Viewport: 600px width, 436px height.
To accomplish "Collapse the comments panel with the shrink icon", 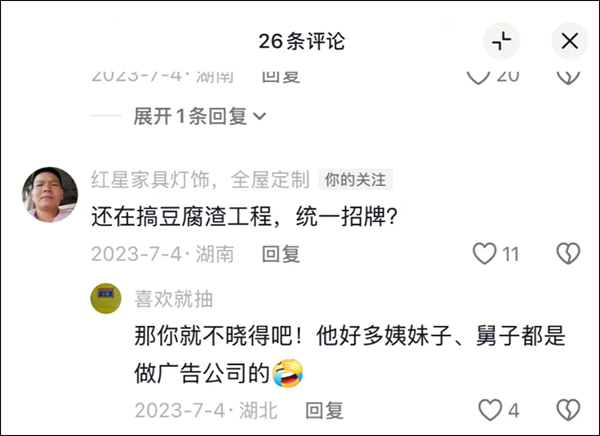I will coord(502,41).
